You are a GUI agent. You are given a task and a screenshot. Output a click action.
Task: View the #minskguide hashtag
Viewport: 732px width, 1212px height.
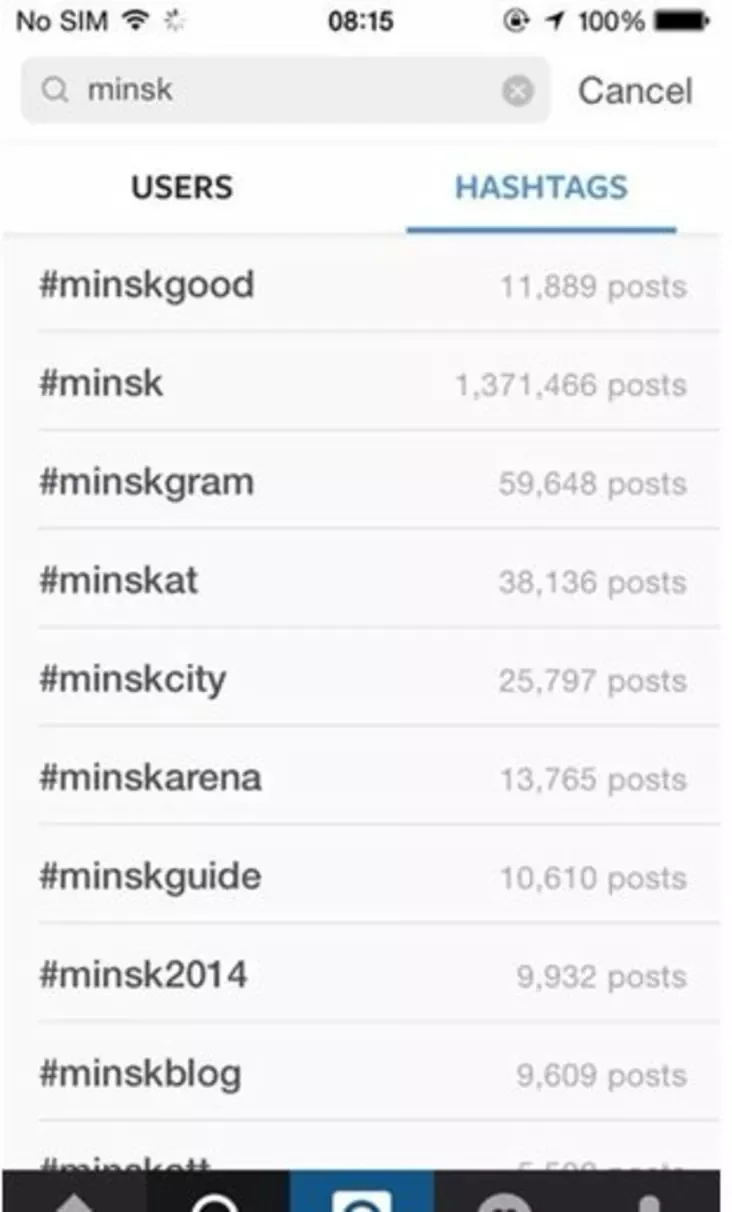coord(366,876)
